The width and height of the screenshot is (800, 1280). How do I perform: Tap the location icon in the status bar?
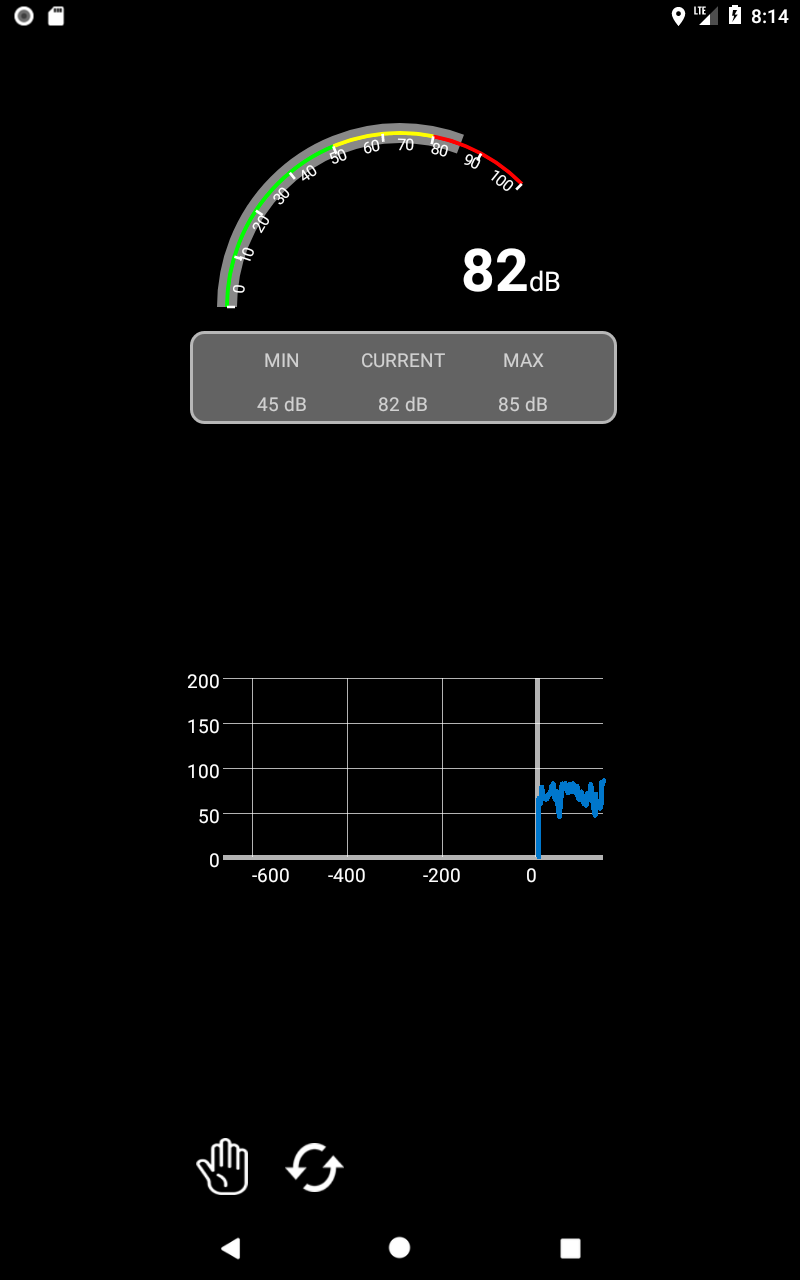click(678, 15)
